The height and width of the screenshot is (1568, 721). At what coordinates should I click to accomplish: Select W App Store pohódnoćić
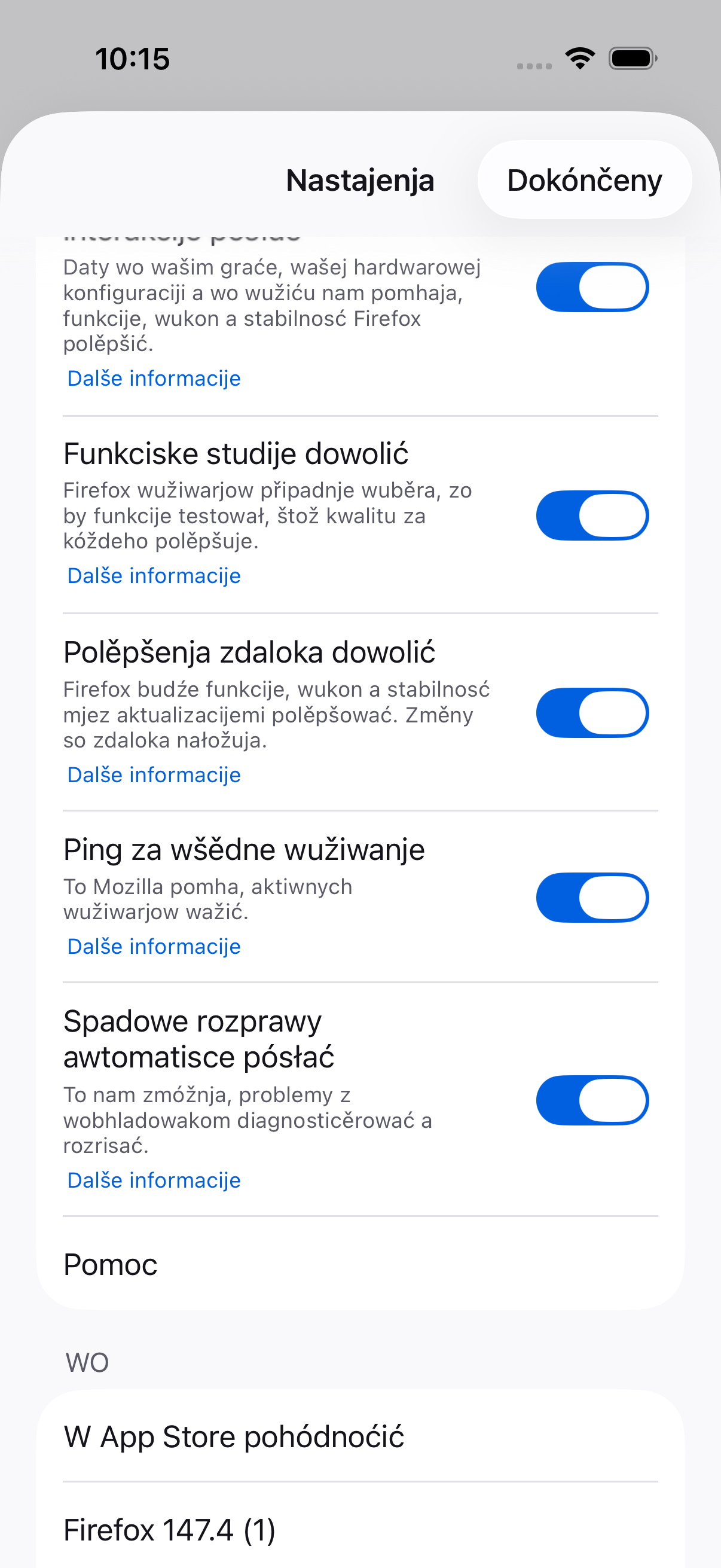pyautogui.click(x=360, y=1437)
